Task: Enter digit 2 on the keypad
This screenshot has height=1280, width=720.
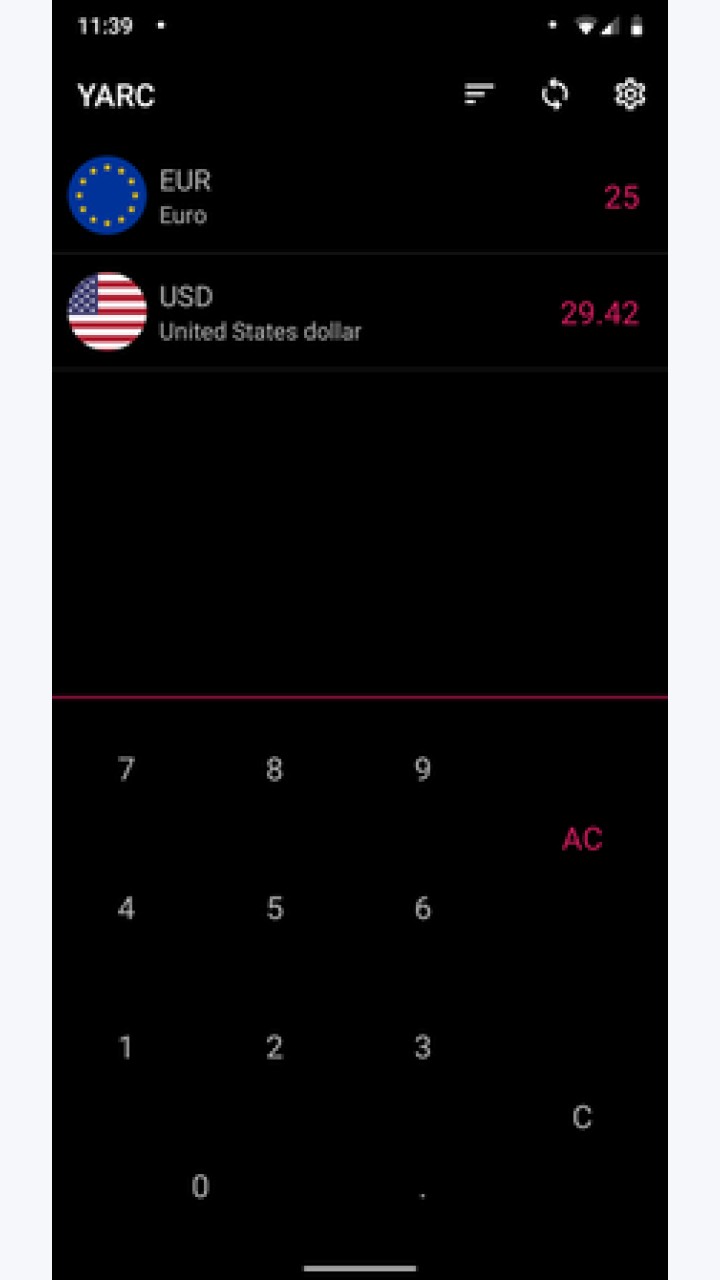Action: tap(274, 1047)
